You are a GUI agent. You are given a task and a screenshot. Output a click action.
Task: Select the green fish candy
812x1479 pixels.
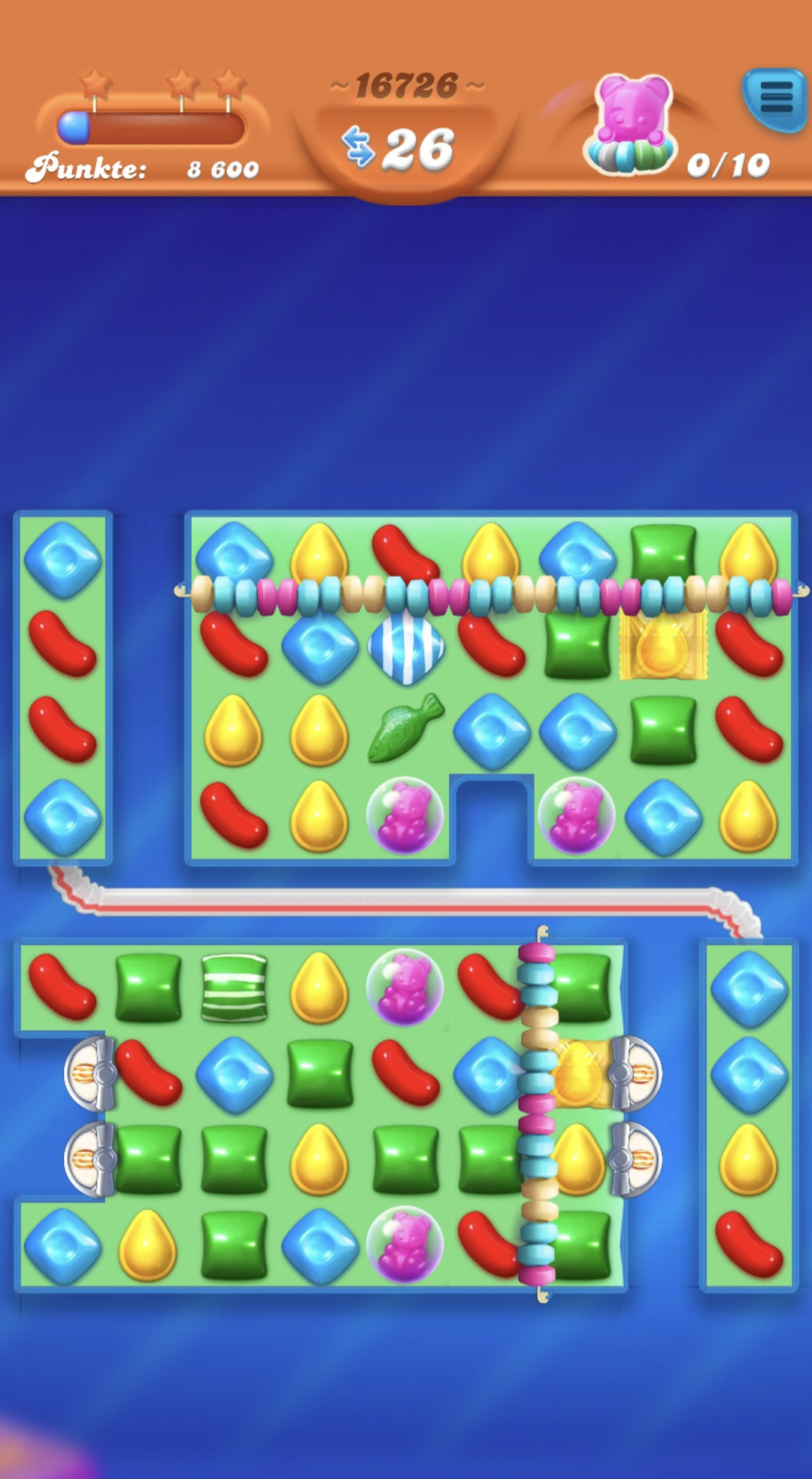pyautogui.click(x=404, y=728)
